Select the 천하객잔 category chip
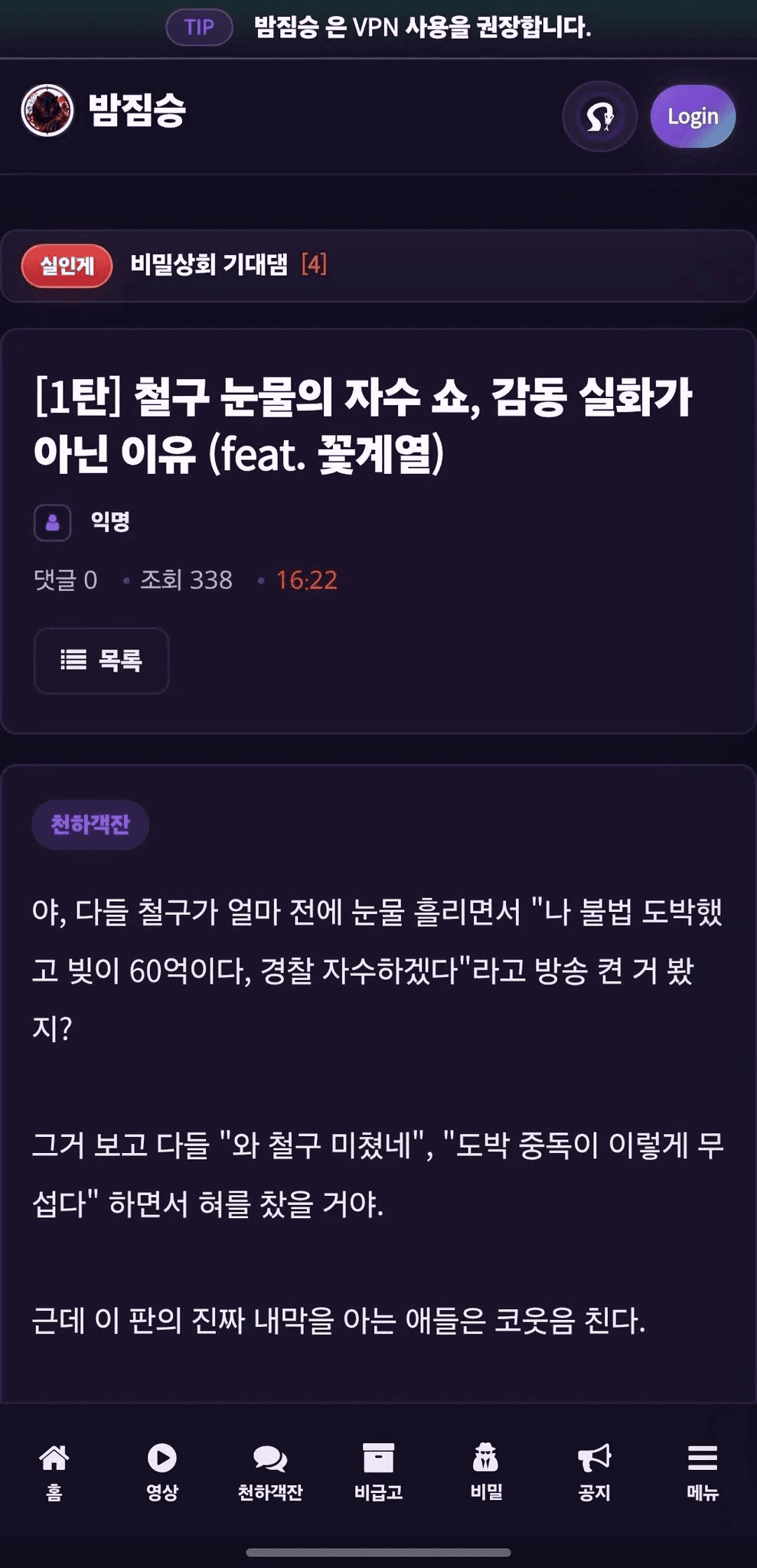 90,825
